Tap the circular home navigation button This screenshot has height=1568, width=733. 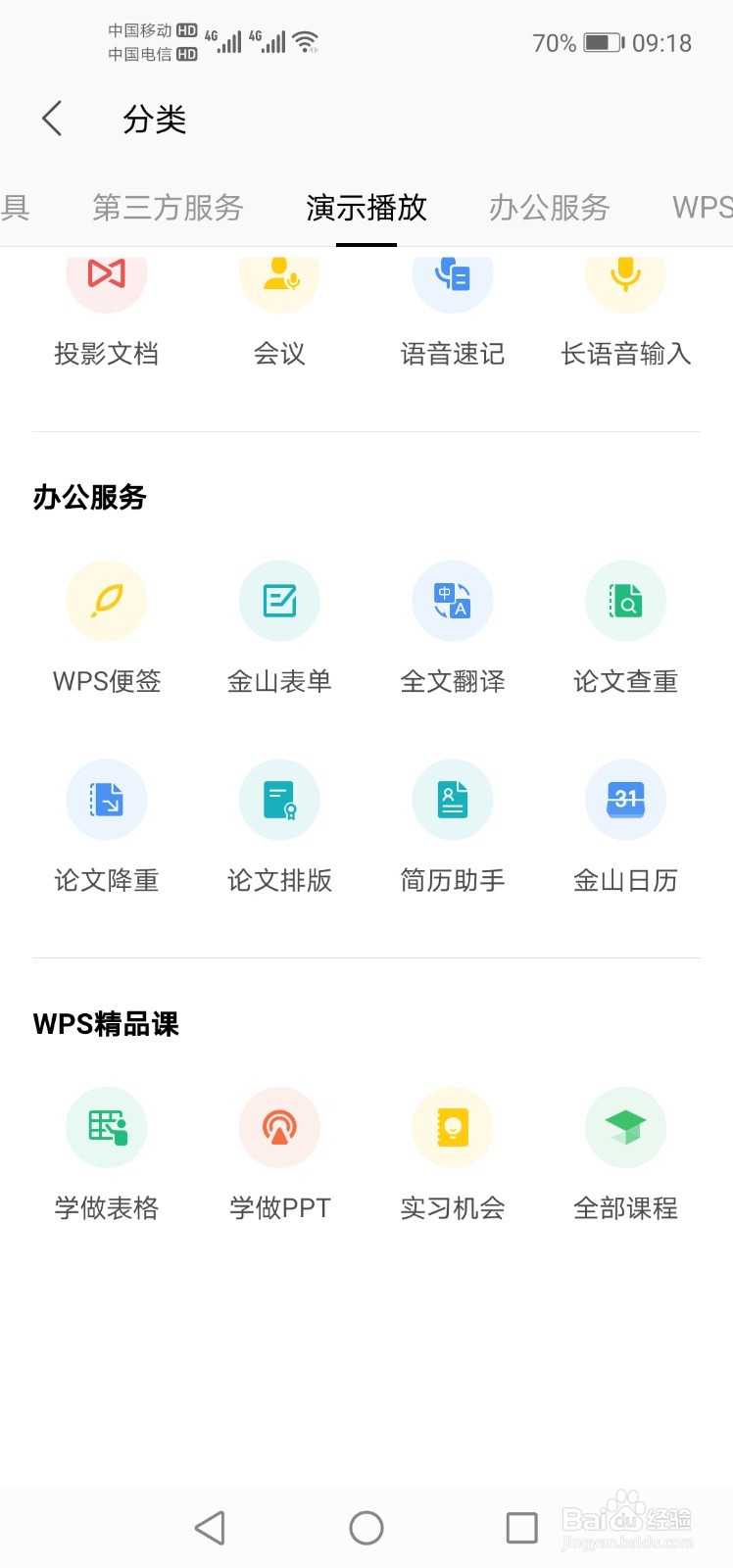pyautogui.click(x=366, y=1526)
